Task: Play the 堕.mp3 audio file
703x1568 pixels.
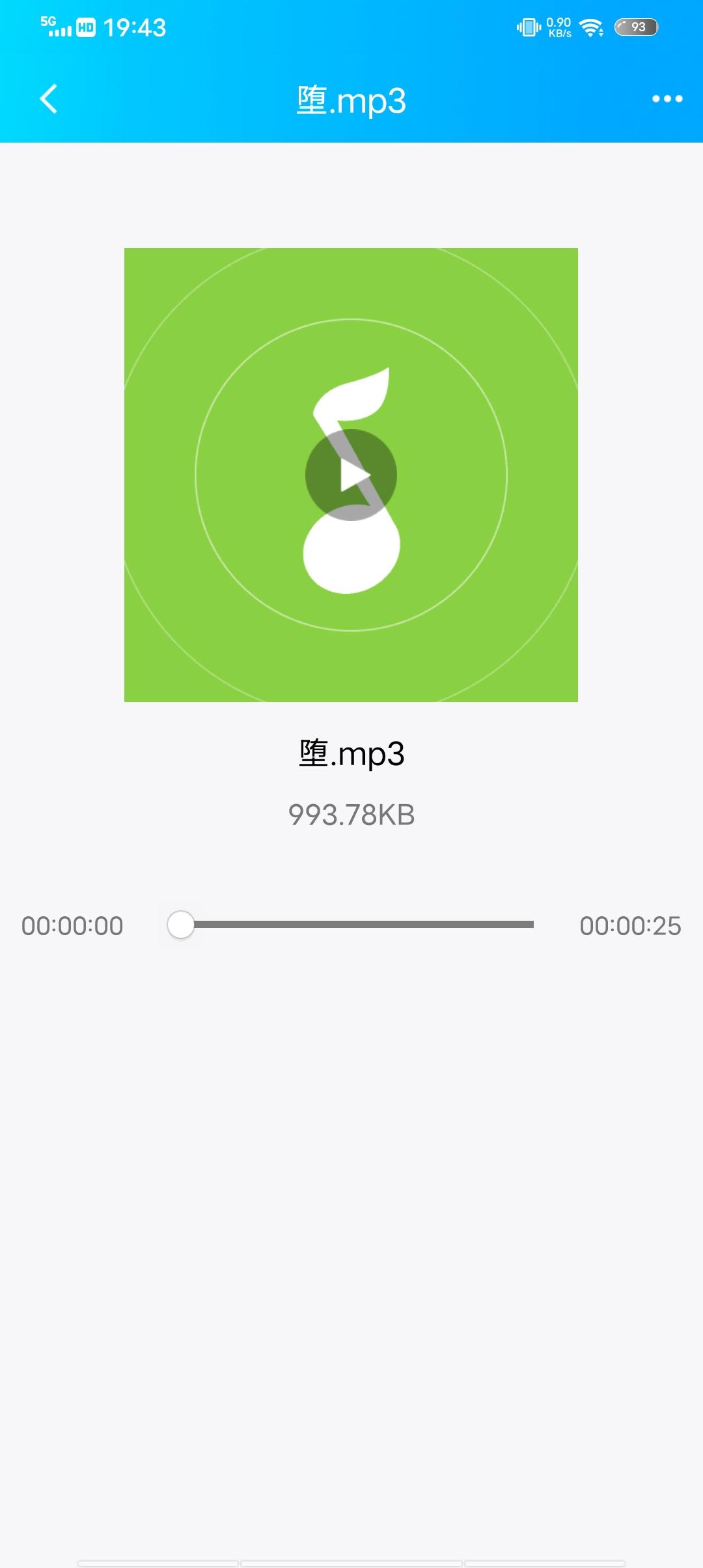Action: pos(351,475)
